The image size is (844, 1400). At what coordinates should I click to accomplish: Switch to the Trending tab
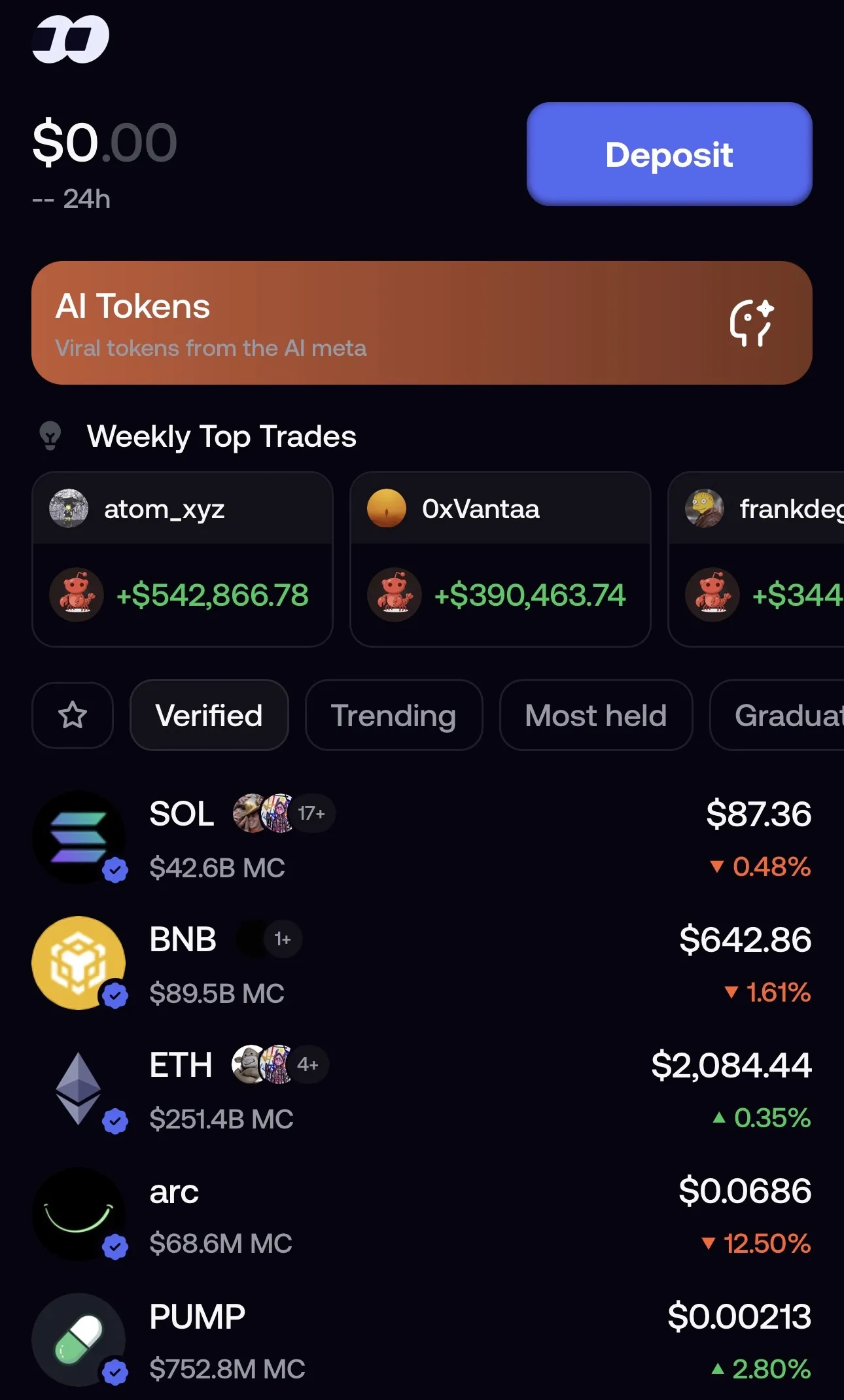(394, 714)
